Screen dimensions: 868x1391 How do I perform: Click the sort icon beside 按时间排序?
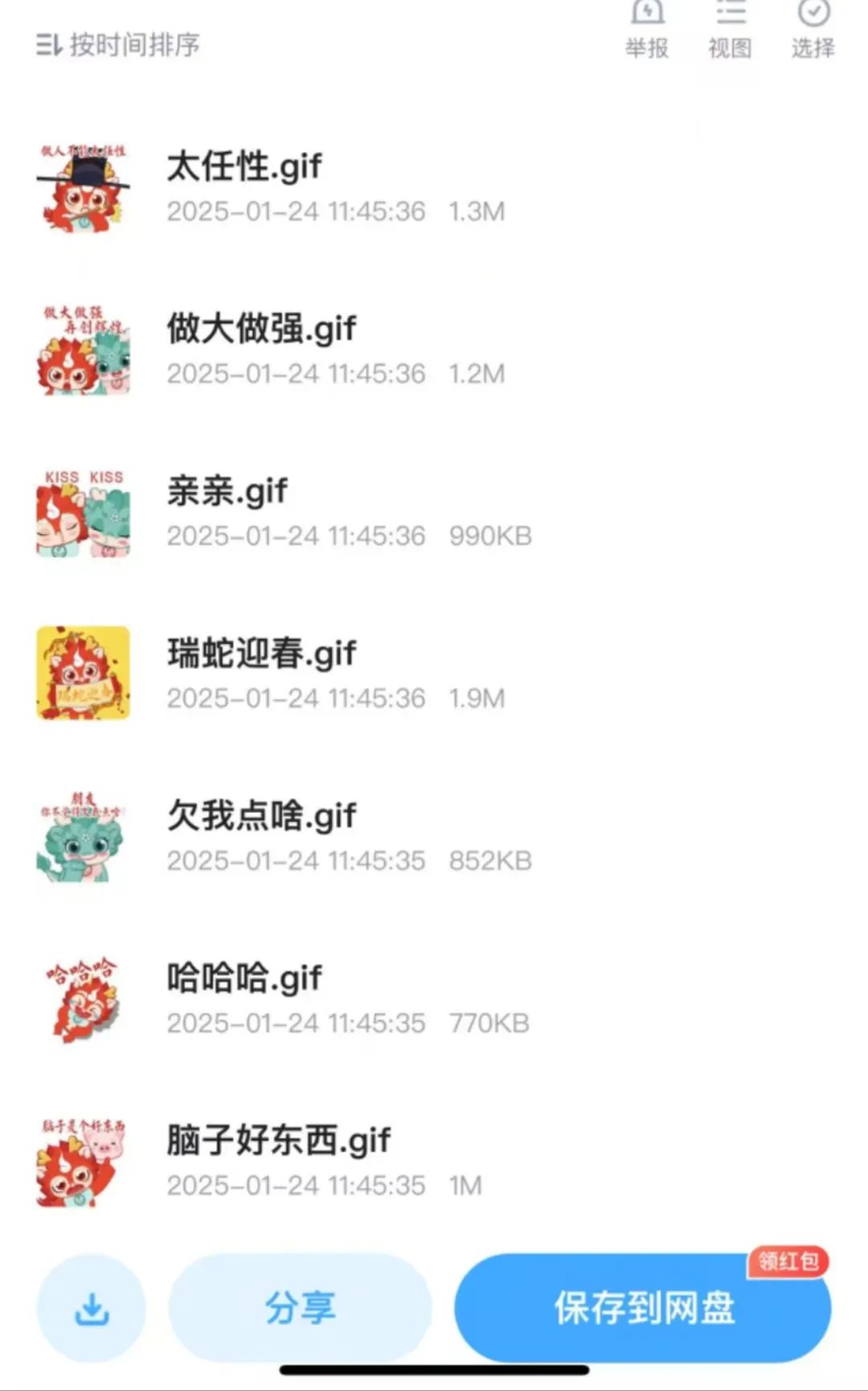pos(47,46)
